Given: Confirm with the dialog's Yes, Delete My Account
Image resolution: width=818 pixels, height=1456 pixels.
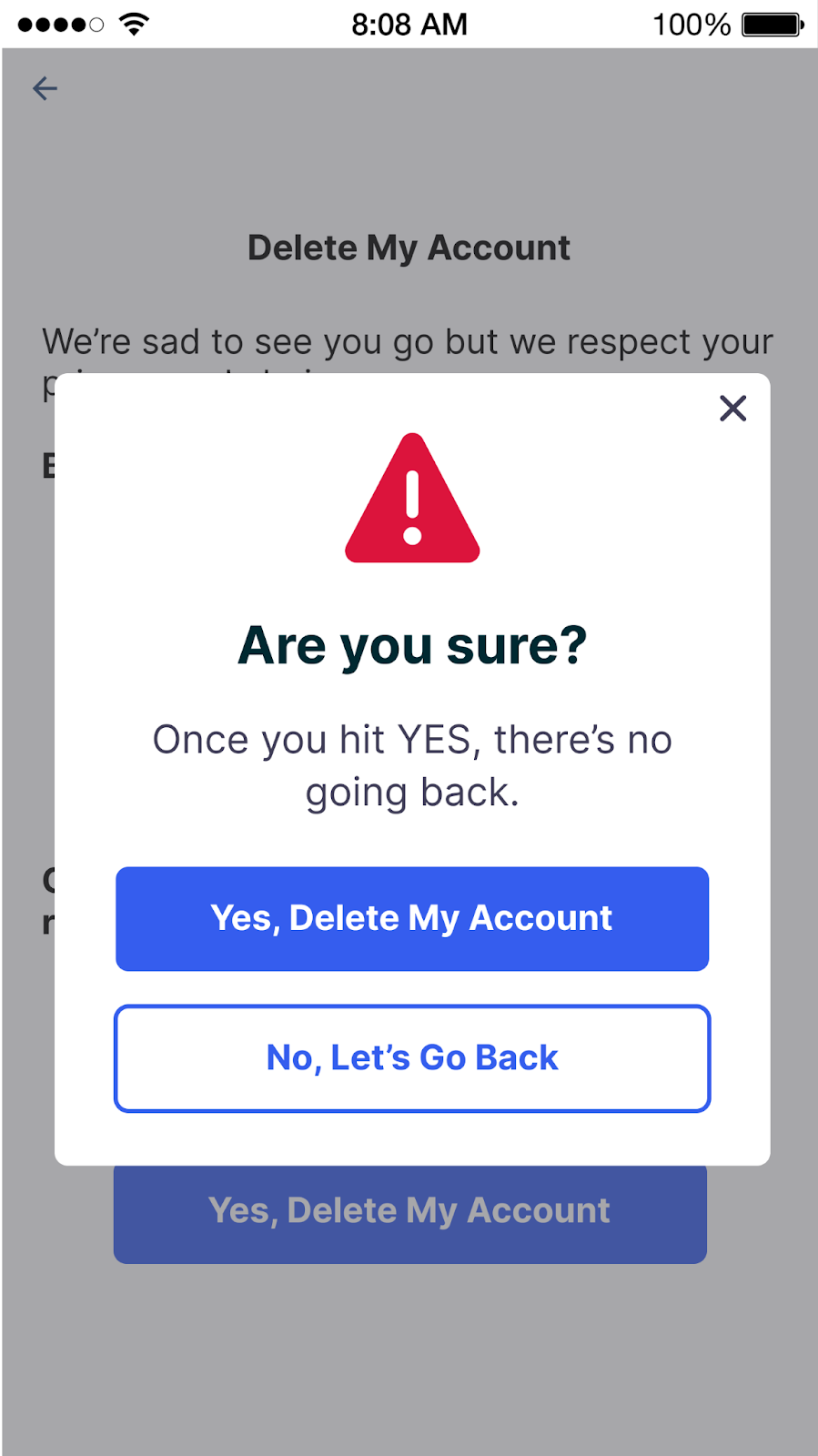Looking at the screenshot, I should tap(412, 919).
